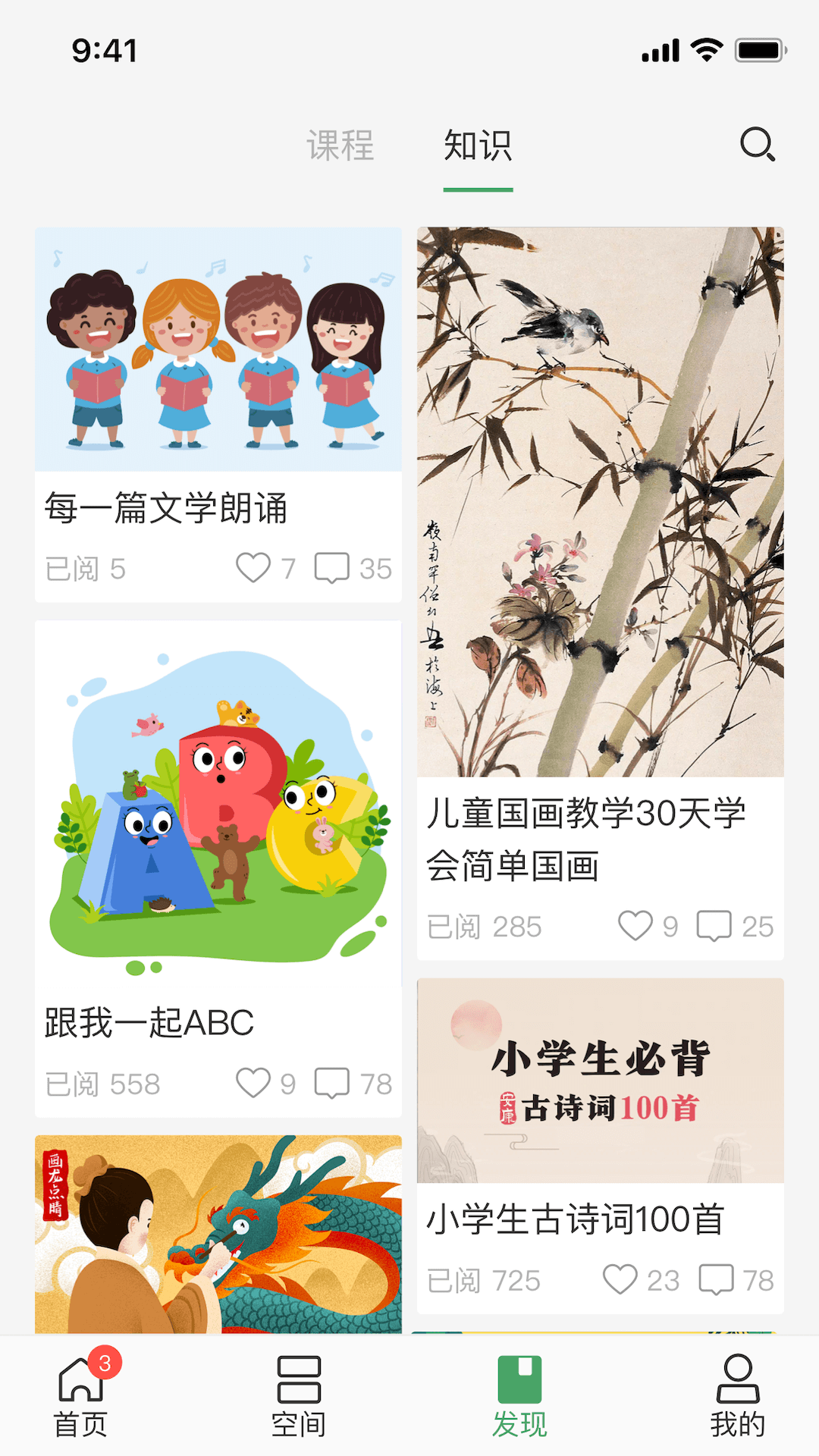
Task: Open the 我的 profile tab
Action: [x=738, y=1396]
